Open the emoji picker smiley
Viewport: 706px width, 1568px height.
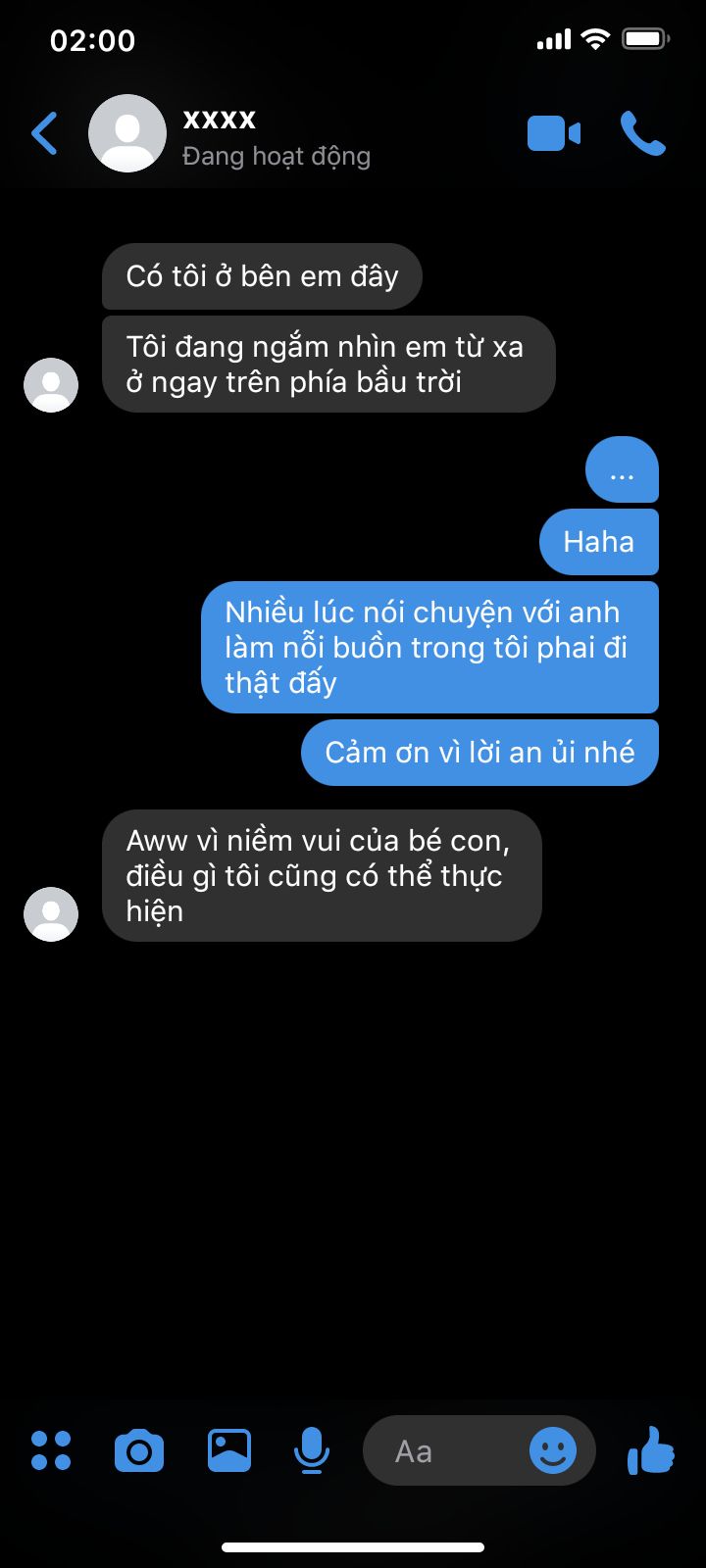[x=553, y=1450]
